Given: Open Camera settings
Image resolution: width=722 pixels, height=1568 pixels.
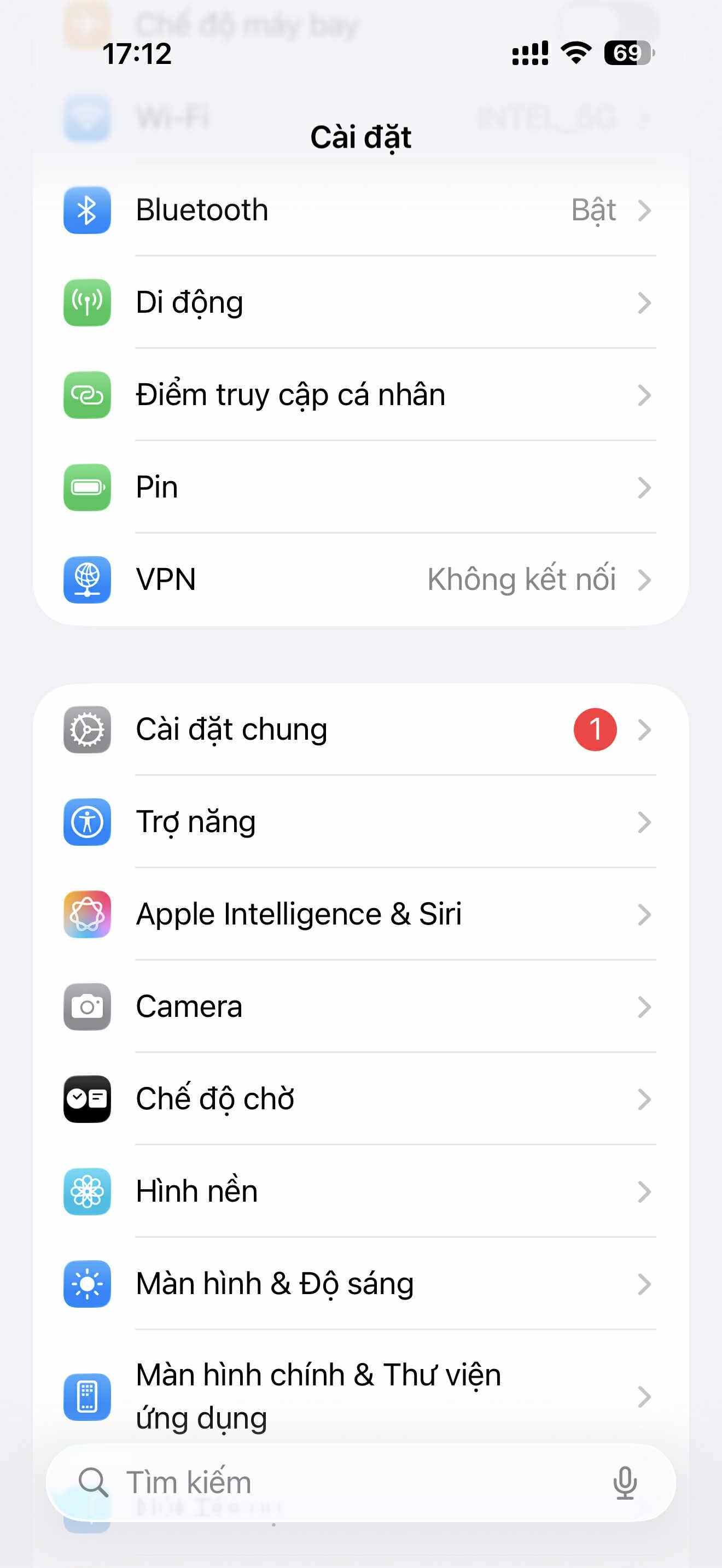Looking at the screenshot, I should point(359,1007).
